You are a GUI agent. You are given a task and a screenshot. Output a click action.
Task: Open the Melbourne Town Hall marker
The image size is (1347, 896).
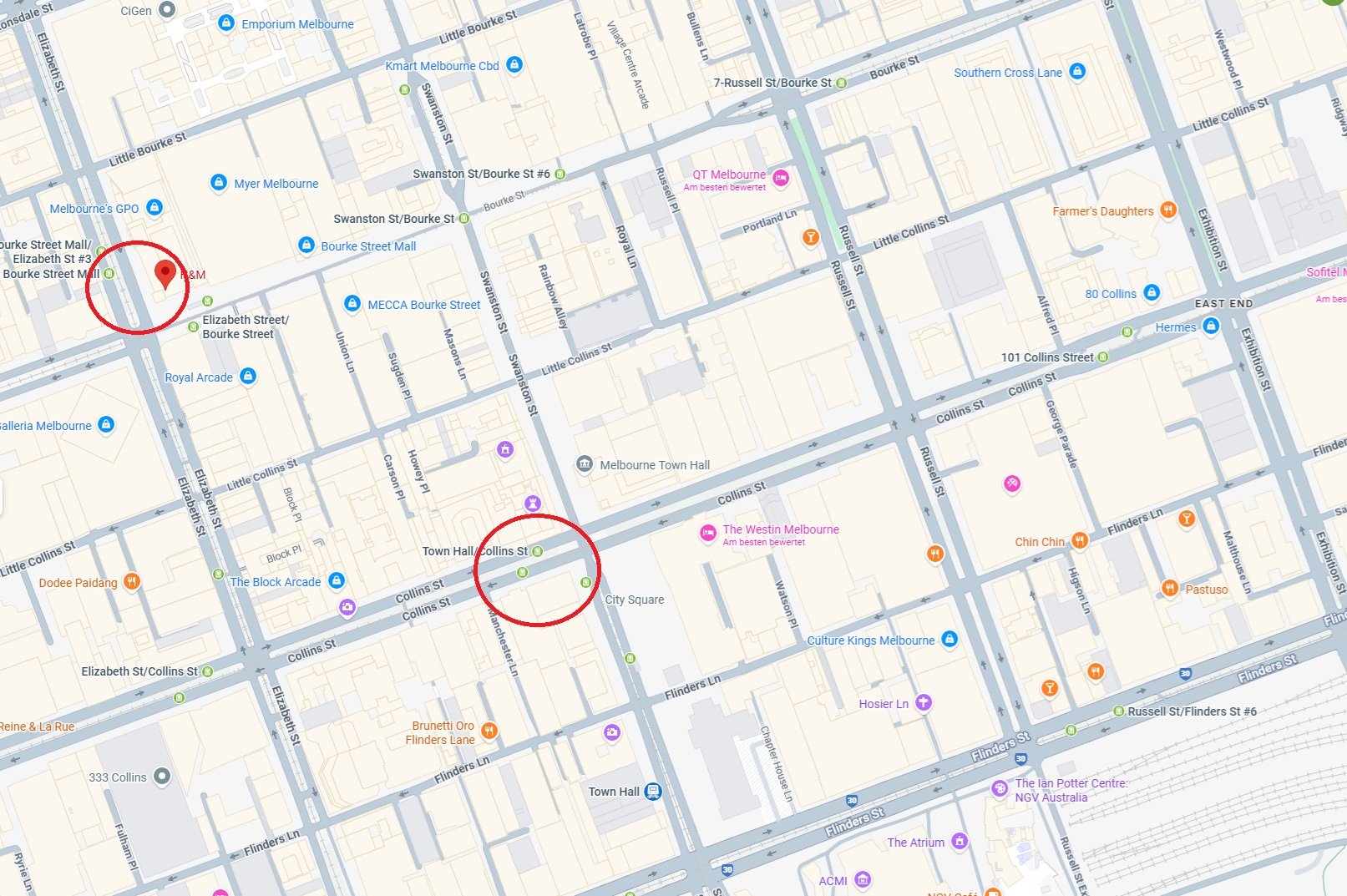click(585, 464)
